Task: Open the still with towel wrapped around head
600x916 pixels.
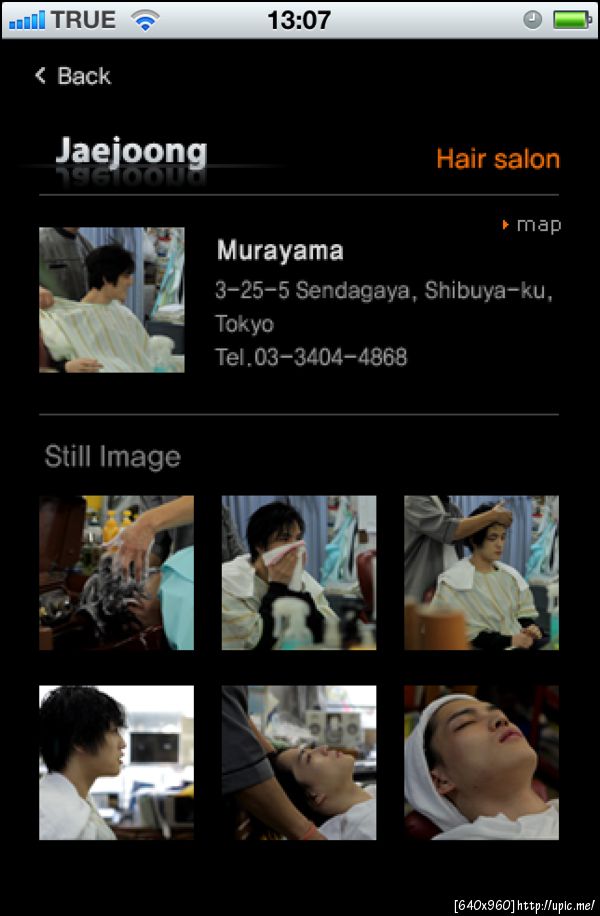Action: [x=481, y=762]
